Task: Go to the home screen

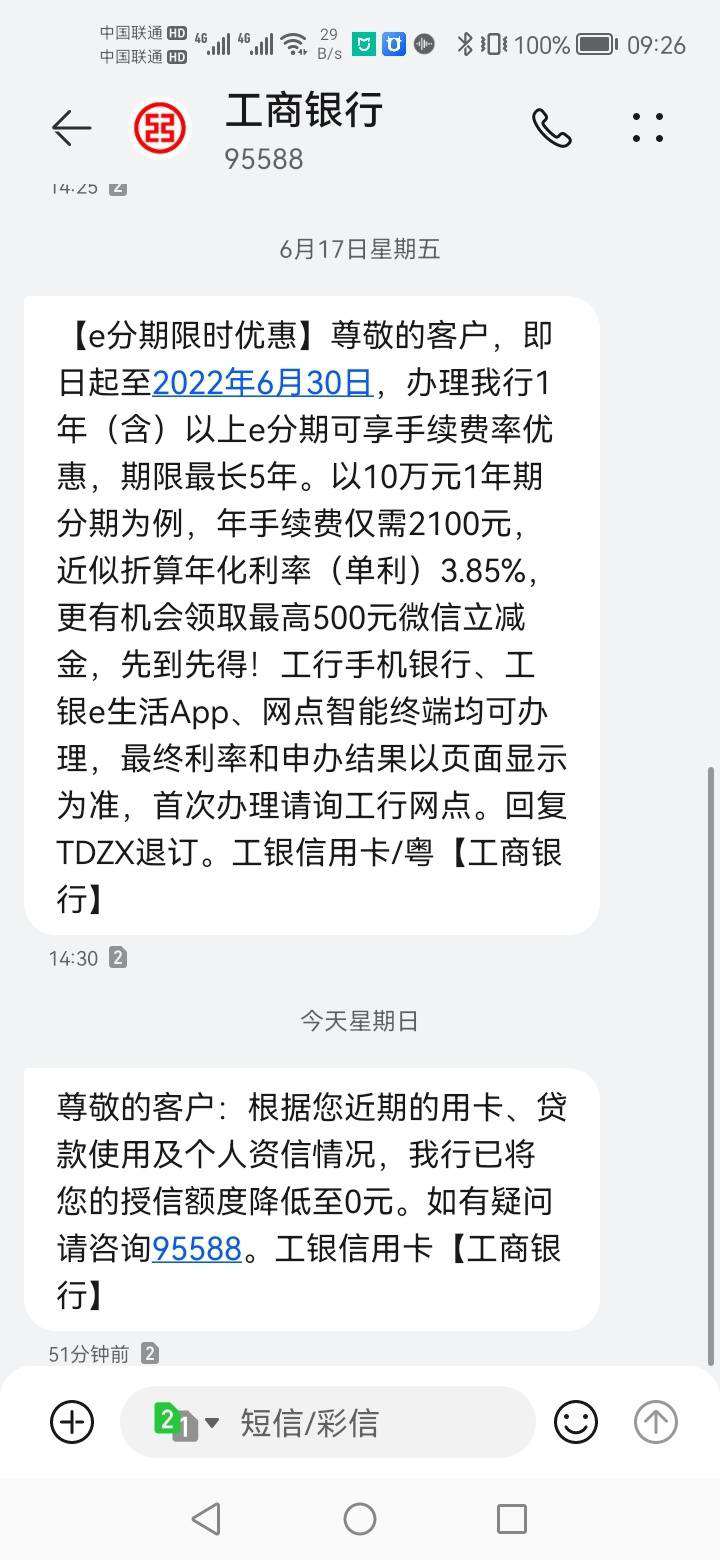Action: point(360,1519)
